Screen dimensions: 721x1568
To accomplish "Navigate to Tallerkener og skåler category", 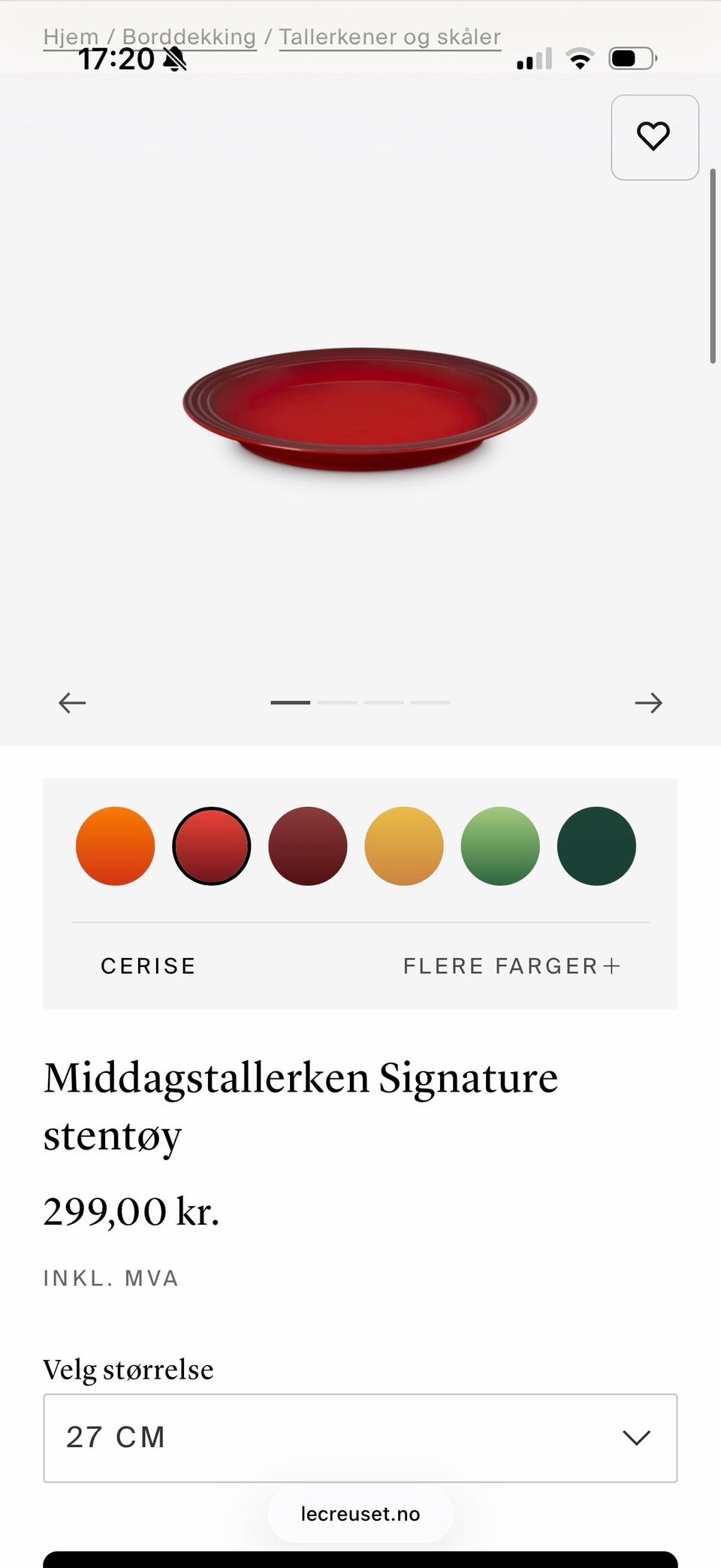I will [389, 36].
